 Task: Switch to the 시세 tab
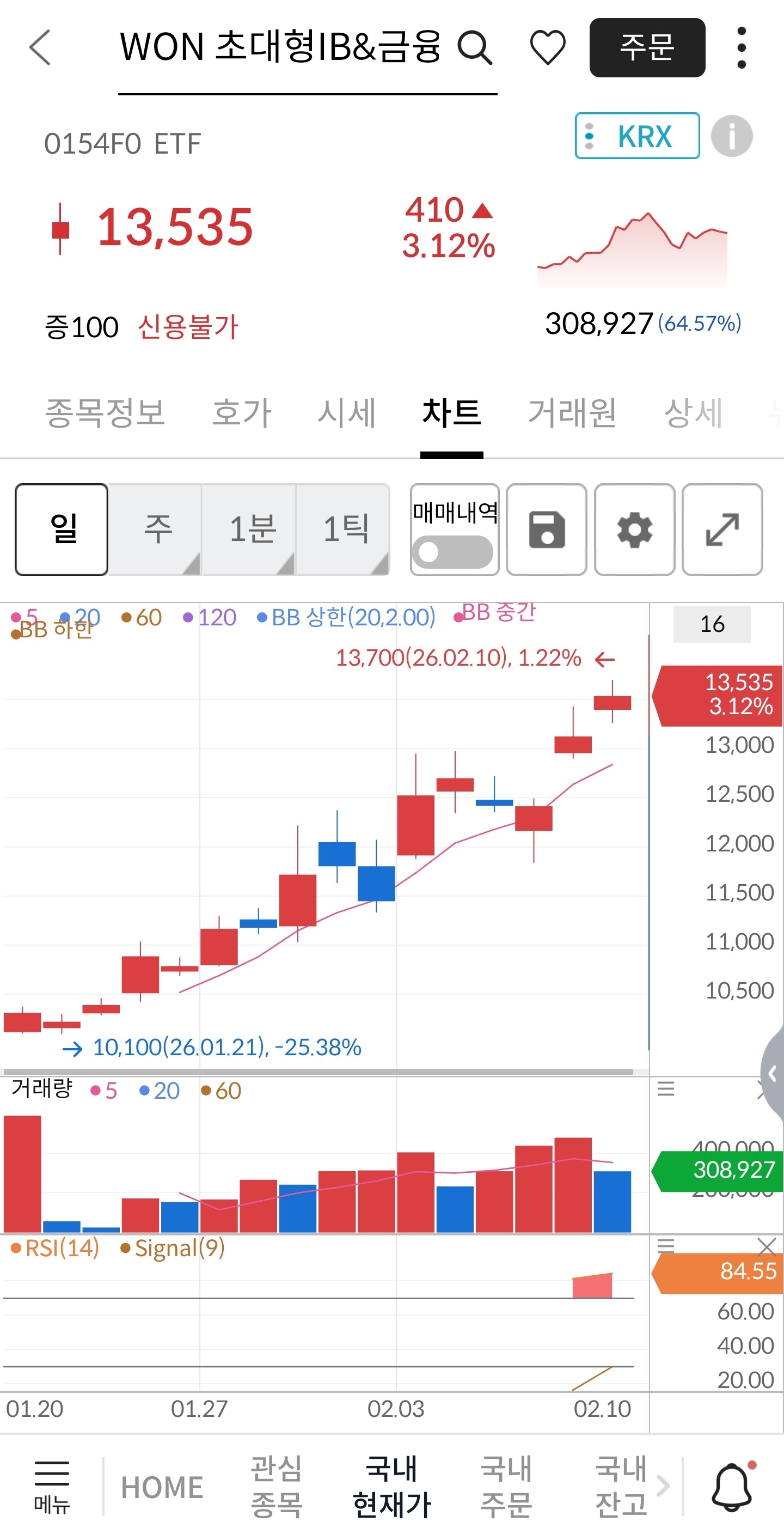coord(347,412)
